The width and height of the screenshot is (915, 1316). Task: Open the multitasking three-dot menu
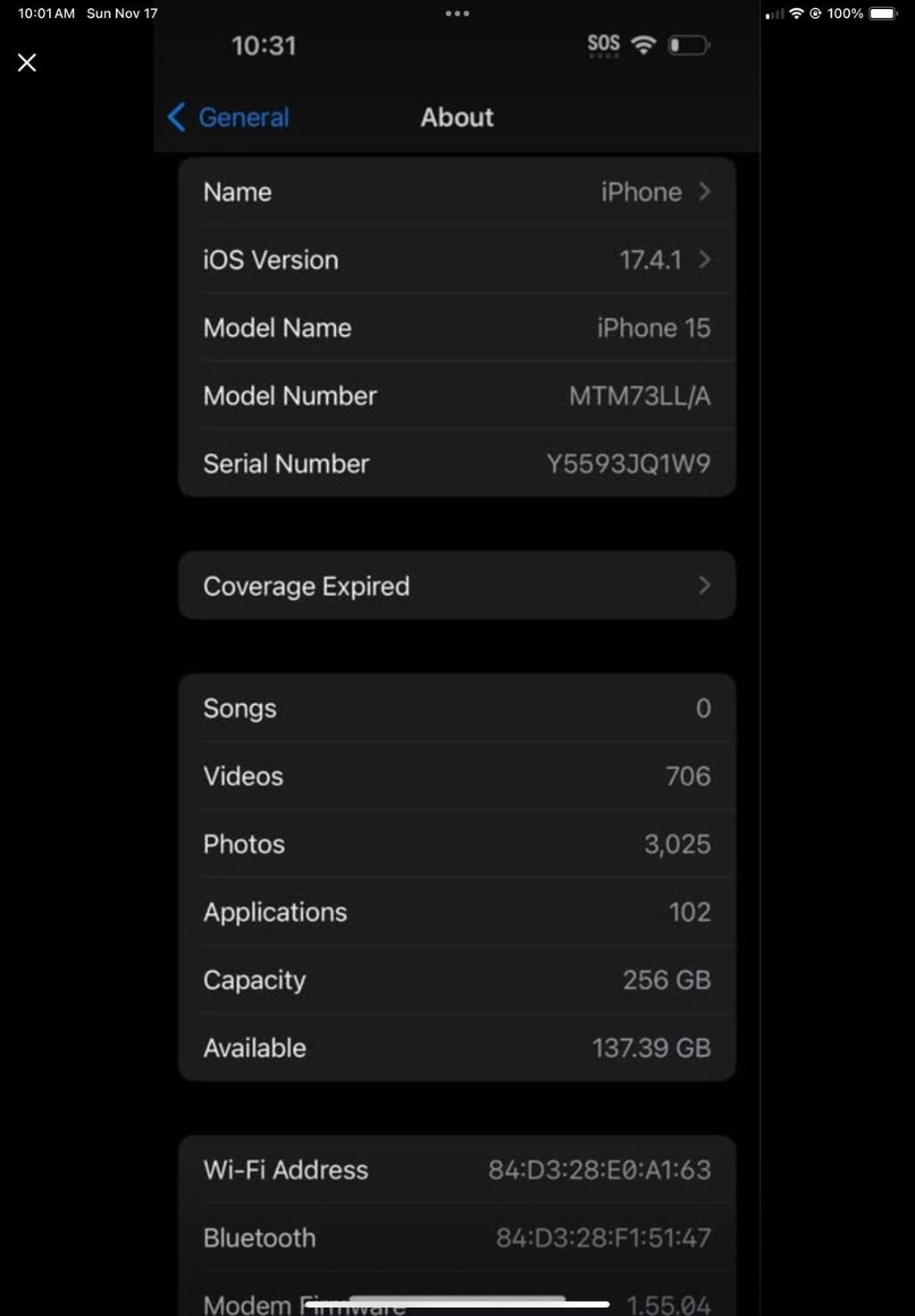(x=457, y=13)
